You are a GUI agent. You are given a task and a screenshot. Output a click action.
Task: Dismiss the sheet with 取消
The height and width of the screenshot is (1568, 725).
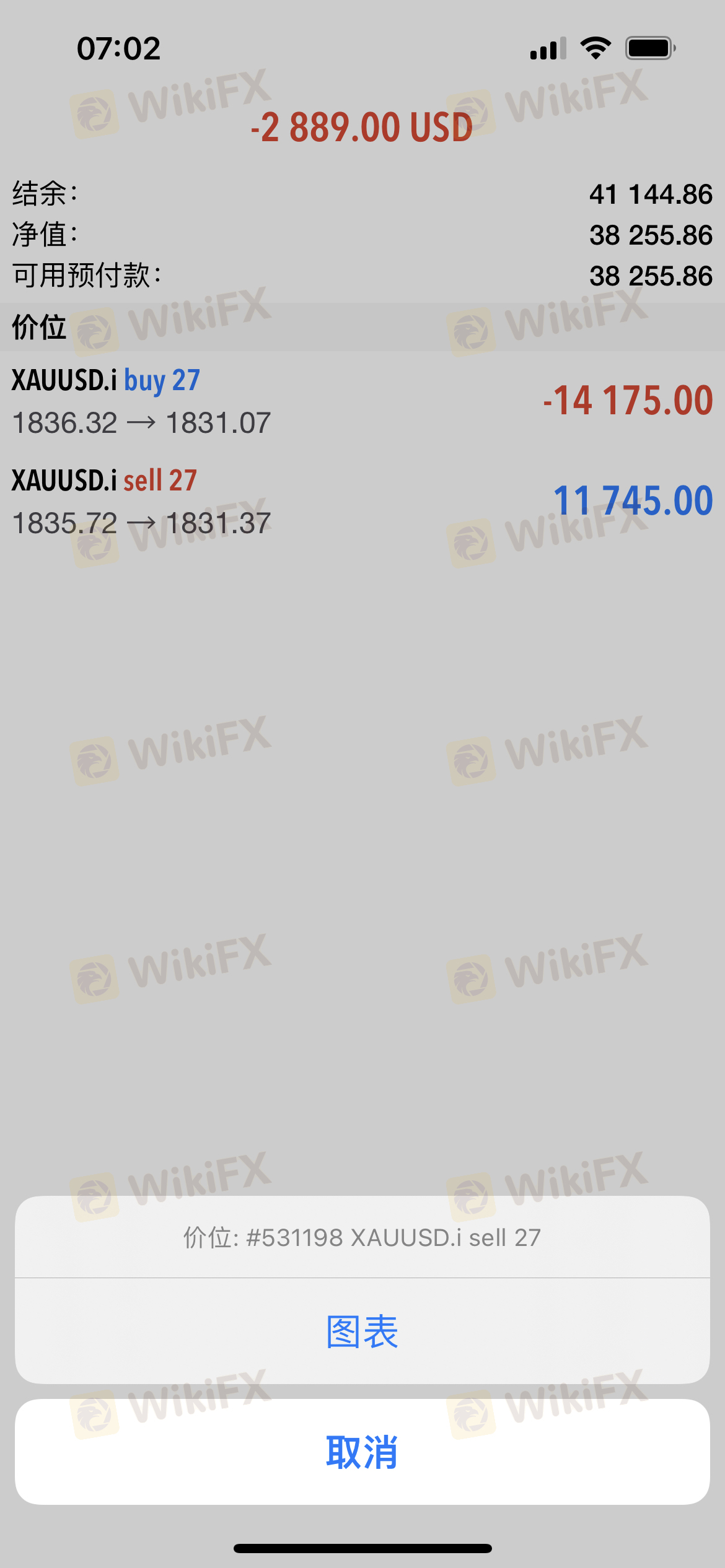(x=362, y=1452)
